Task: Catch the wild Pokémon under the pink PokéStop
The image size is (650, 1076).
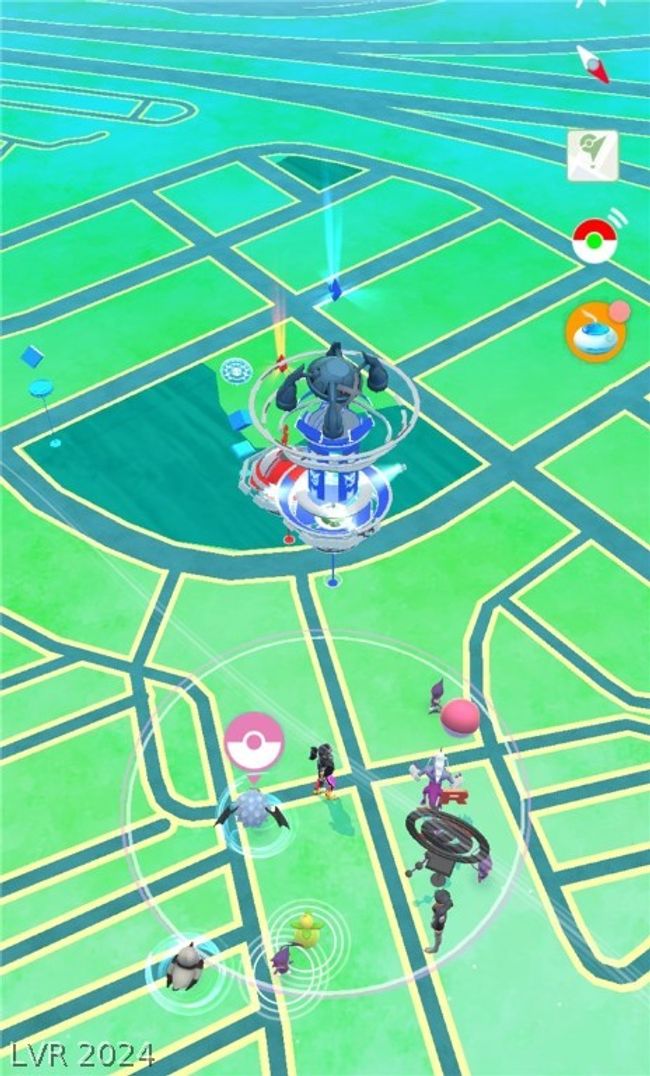Action: click(x=252, y=810)
